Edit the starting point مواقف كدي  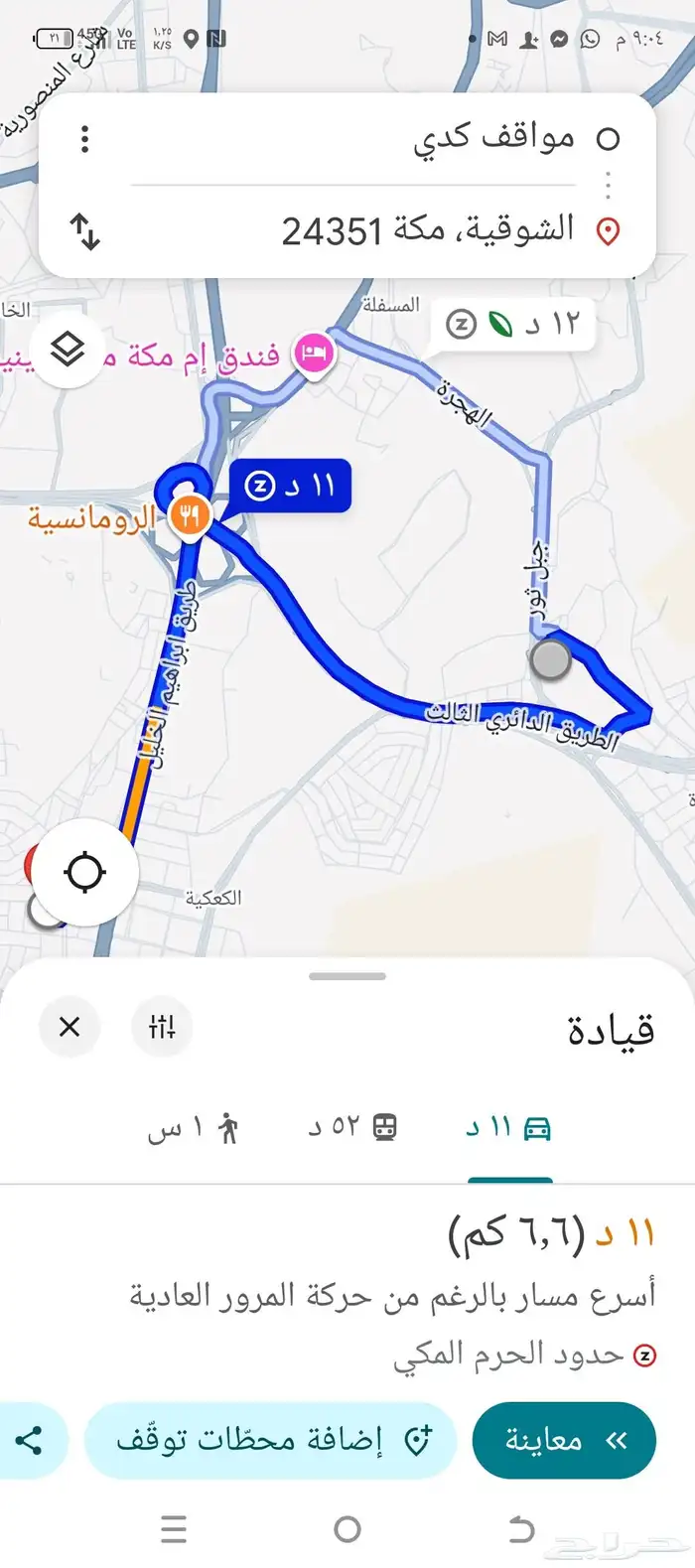(x=493, y=139)
